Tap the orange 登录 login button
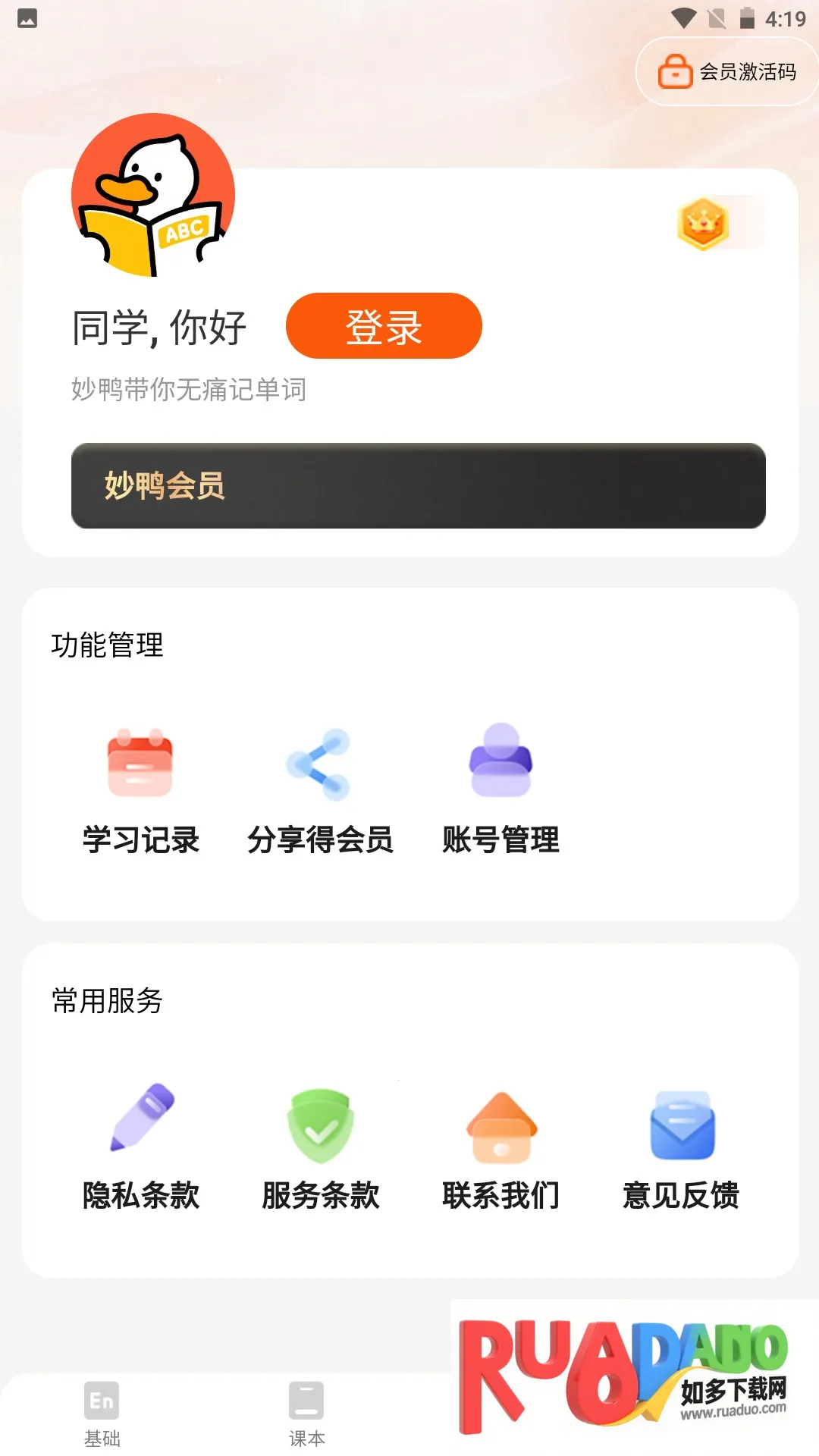819x1456 pixels. click(384, 326)
